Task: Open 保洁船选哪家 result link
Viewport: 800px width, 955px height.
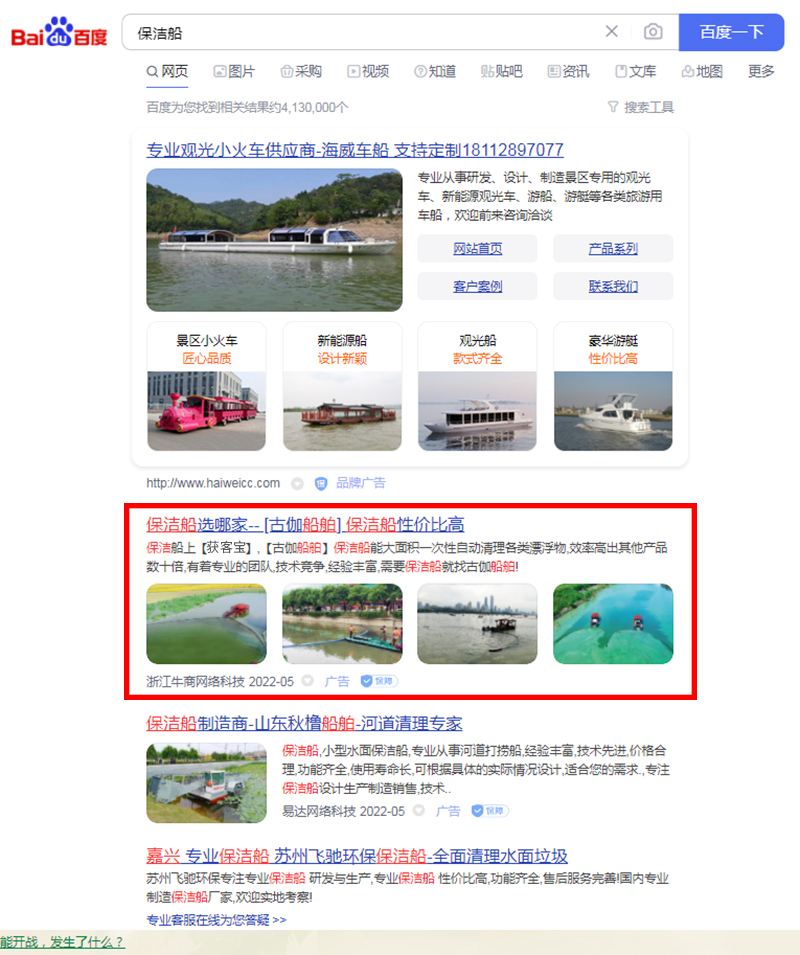Action: [x=305, y=525]
